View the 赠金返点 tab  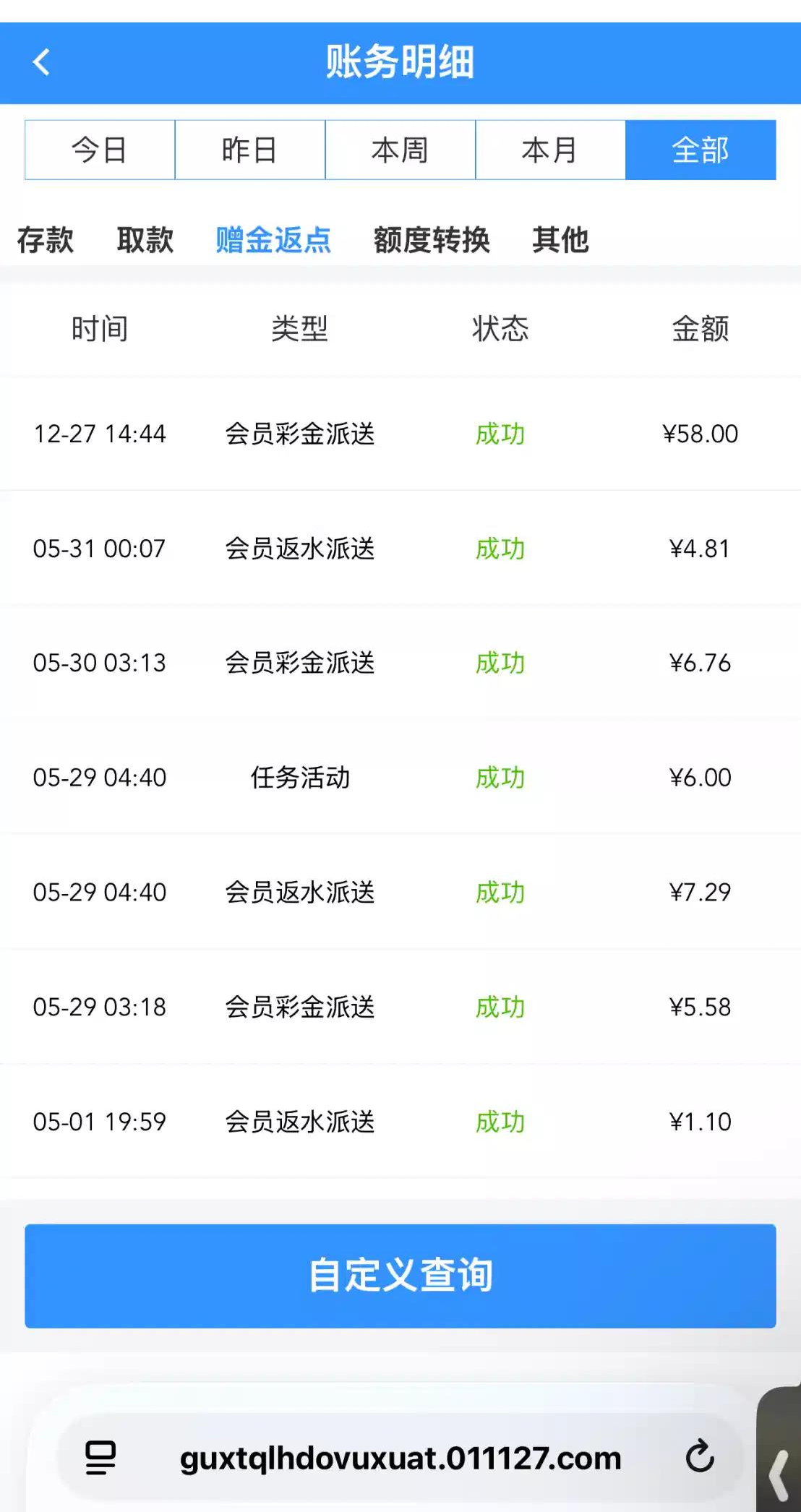[273, 240]
